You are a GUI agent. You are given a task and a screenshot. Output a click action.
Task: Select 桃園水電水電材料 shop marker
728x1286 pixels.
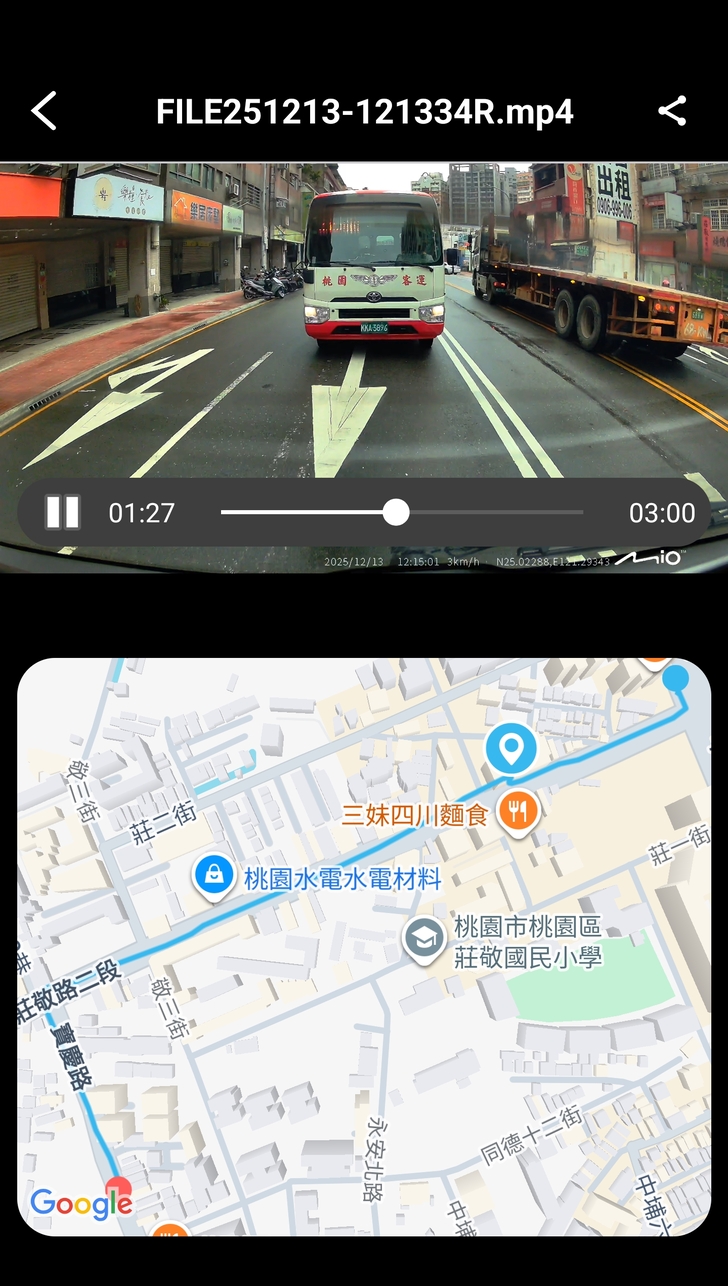214,876
